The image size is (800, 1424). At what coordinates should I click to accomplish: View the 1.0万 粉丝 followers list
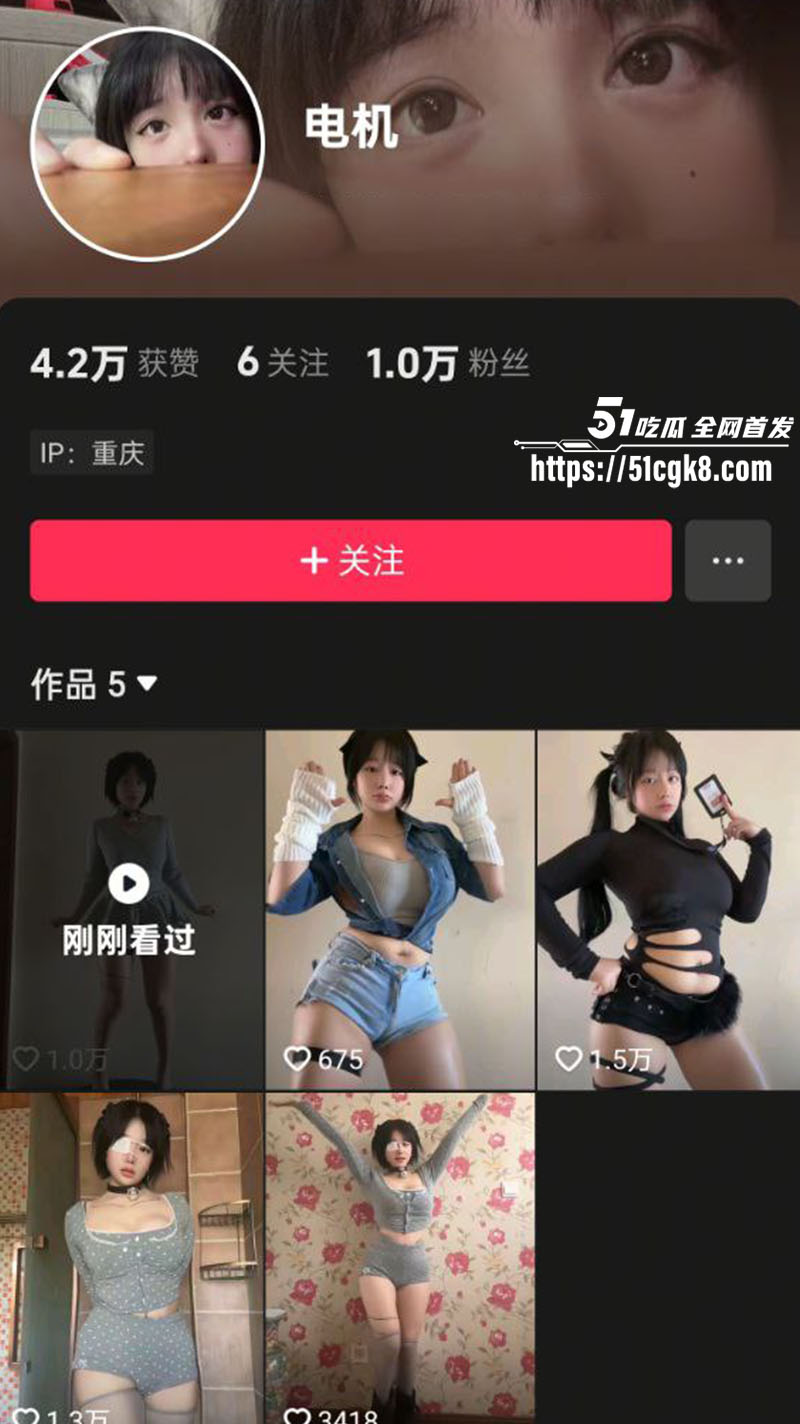click(x=447, y=363)
